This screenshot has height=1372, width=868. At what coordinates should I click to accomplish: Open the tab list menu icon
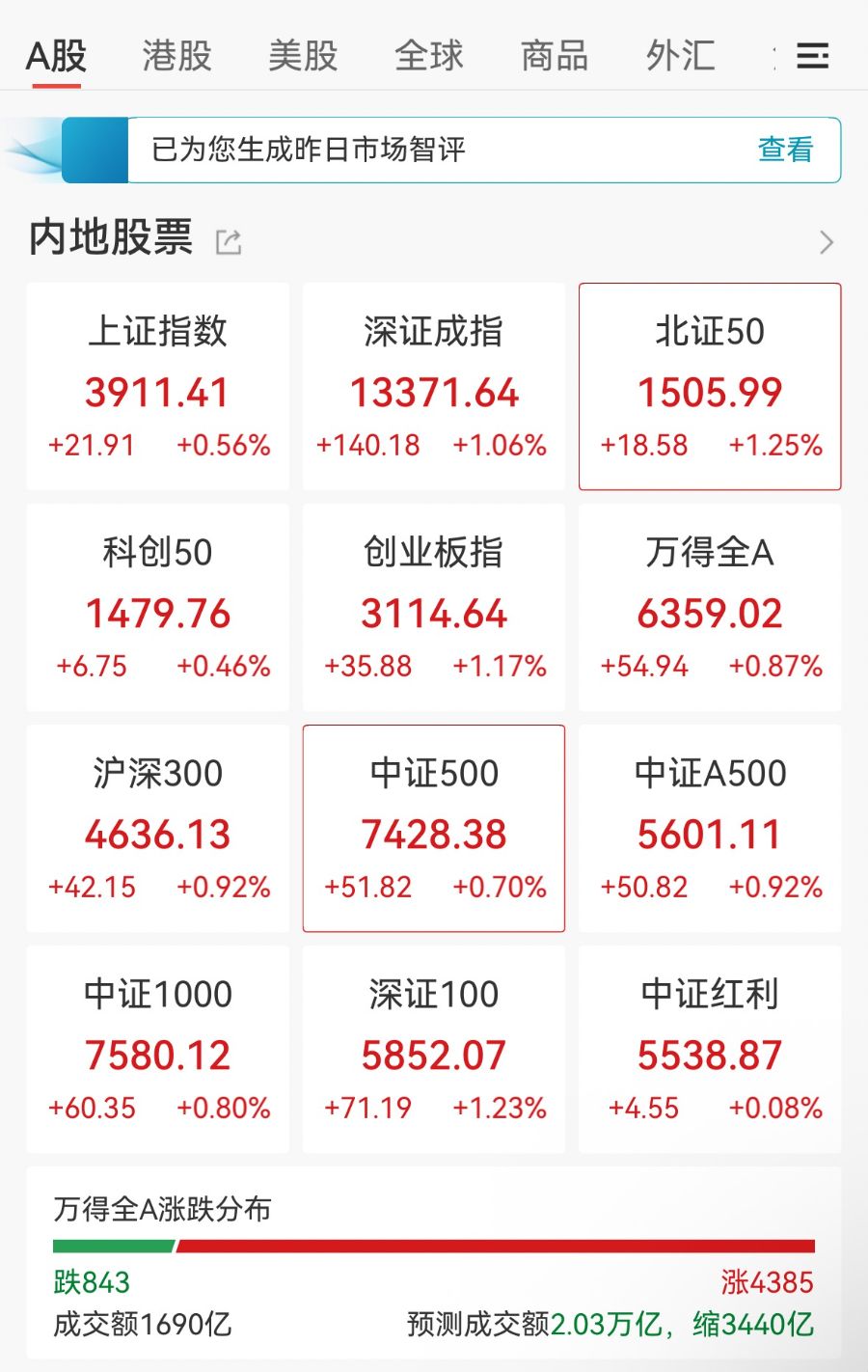point(812,56)
